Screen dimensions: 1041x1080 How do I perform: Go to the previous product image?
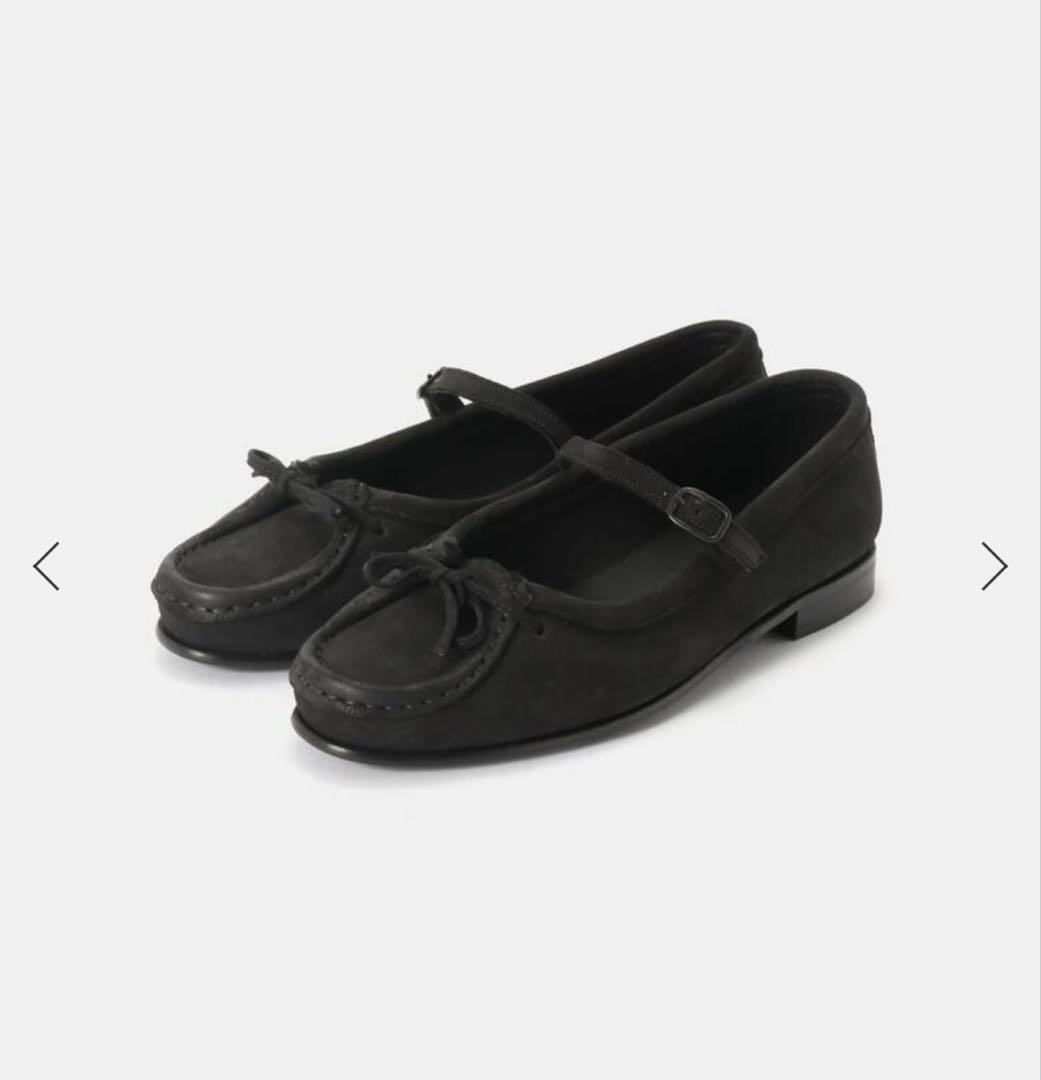point(47,566)
